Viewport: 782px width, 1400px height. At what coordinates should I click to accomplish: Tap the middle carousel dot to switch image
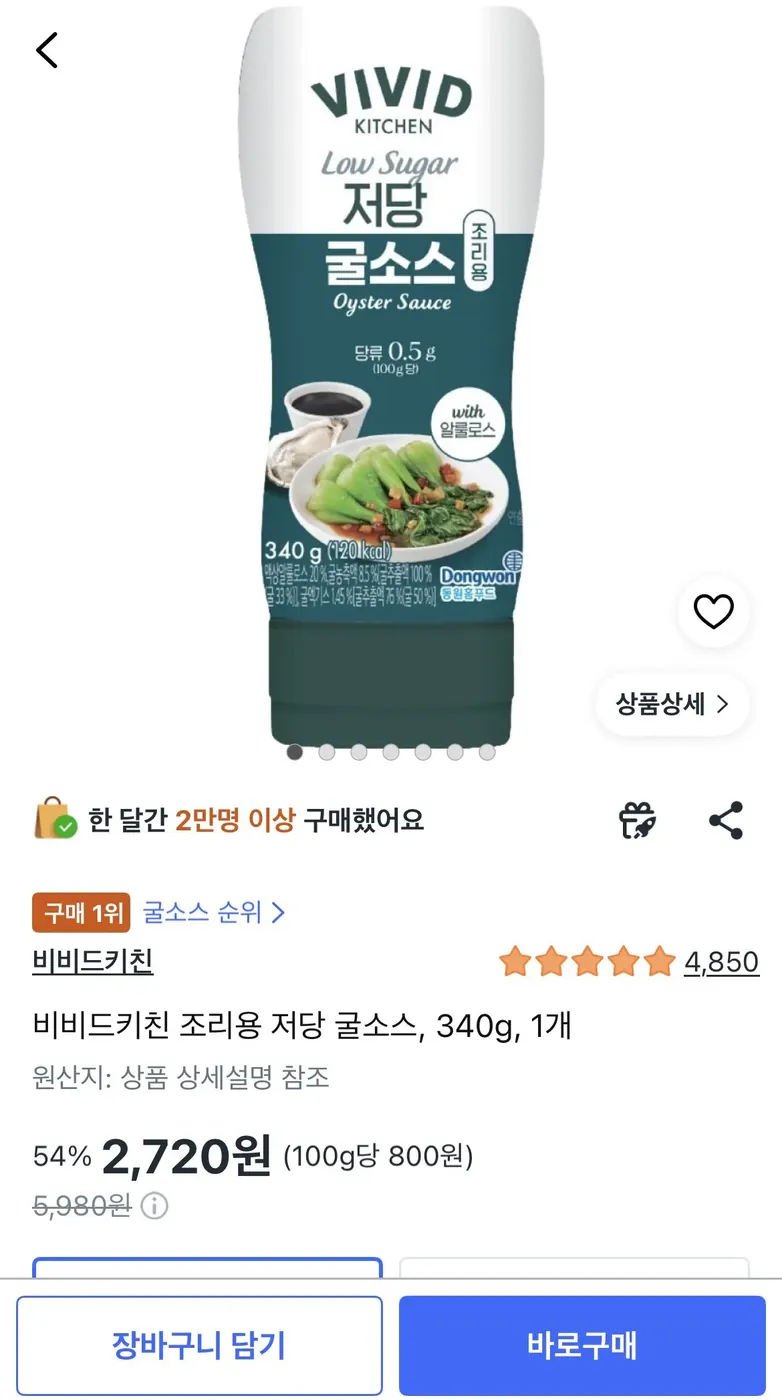click(x=391, y=751)
